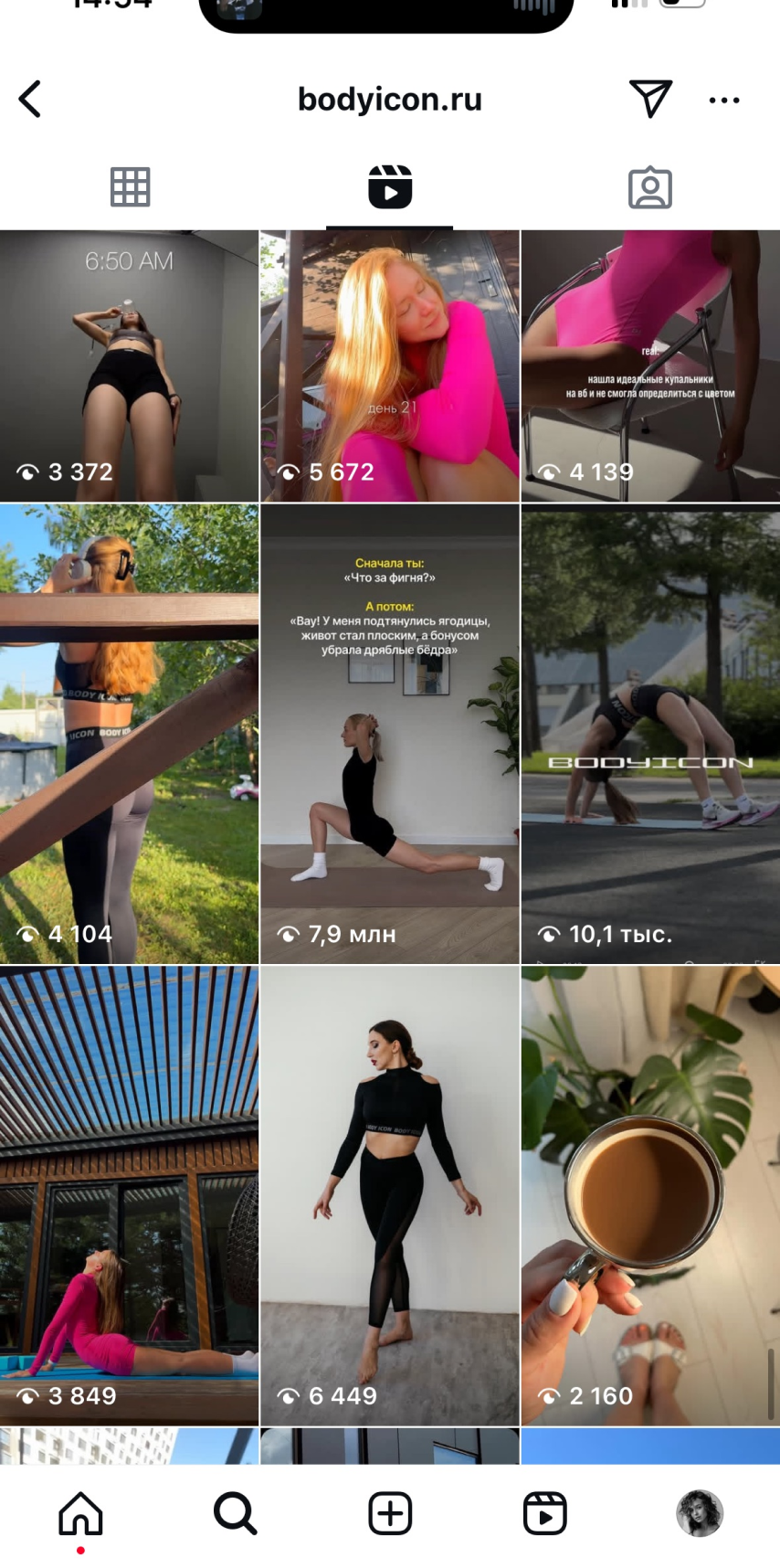
Task: Open the search and explore tab
Action: tap(236, 1513)
